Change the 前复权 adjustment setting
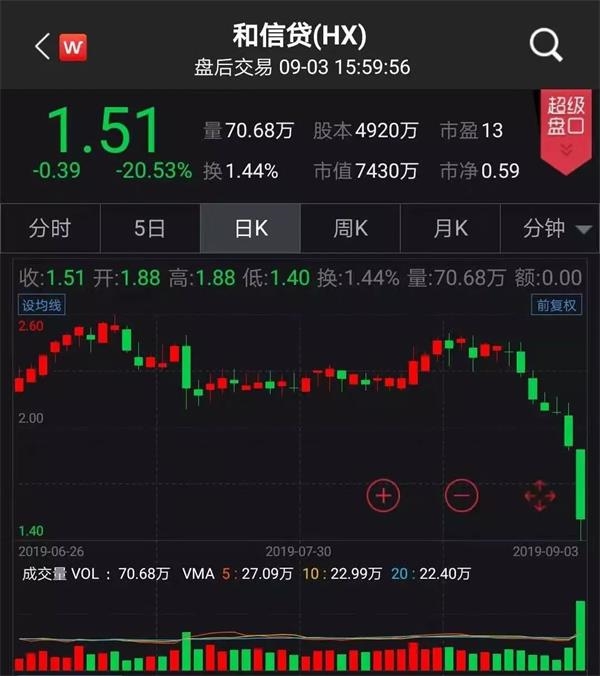This screenshot has width=600, height=676. point(555,306)
